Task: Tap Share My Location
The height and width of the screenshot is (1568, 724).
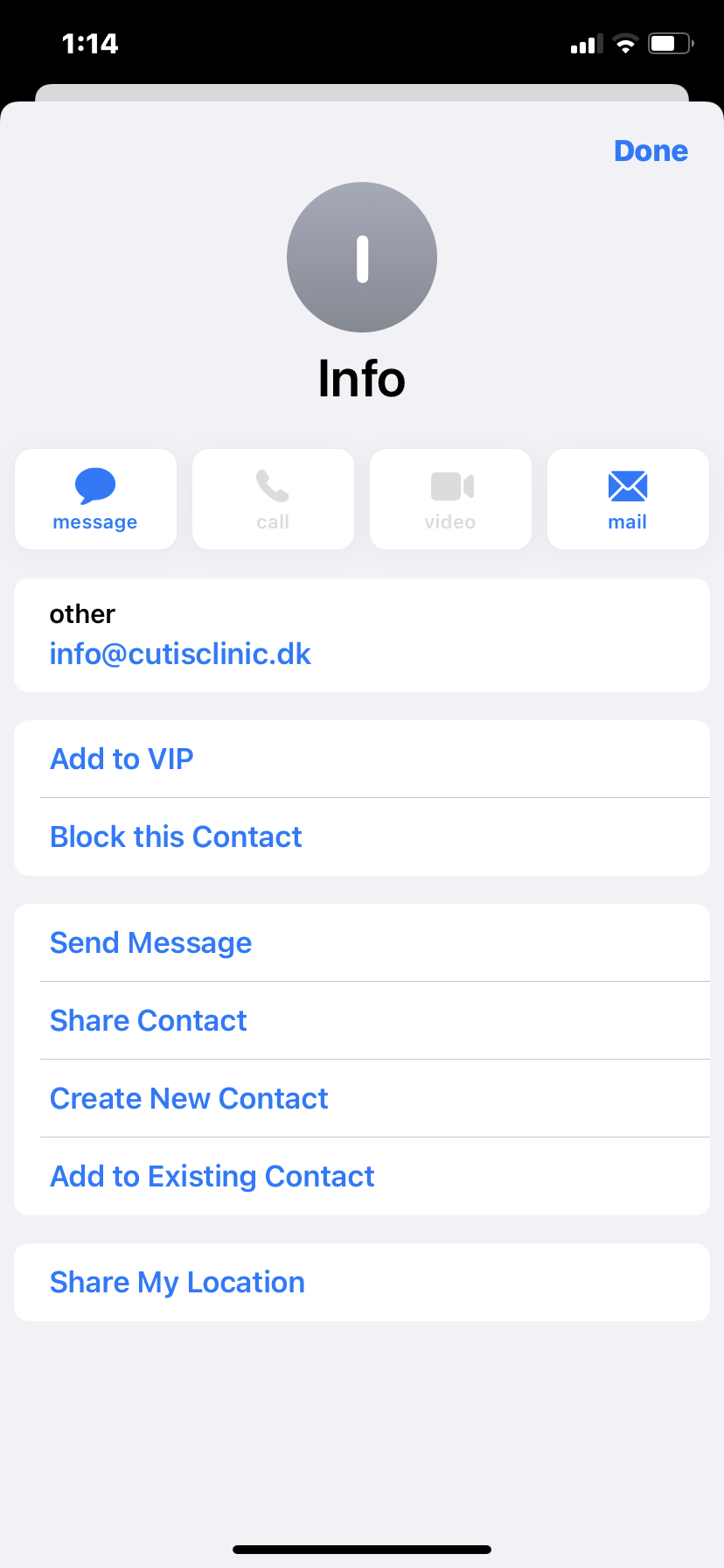Action: [362, 1282]
